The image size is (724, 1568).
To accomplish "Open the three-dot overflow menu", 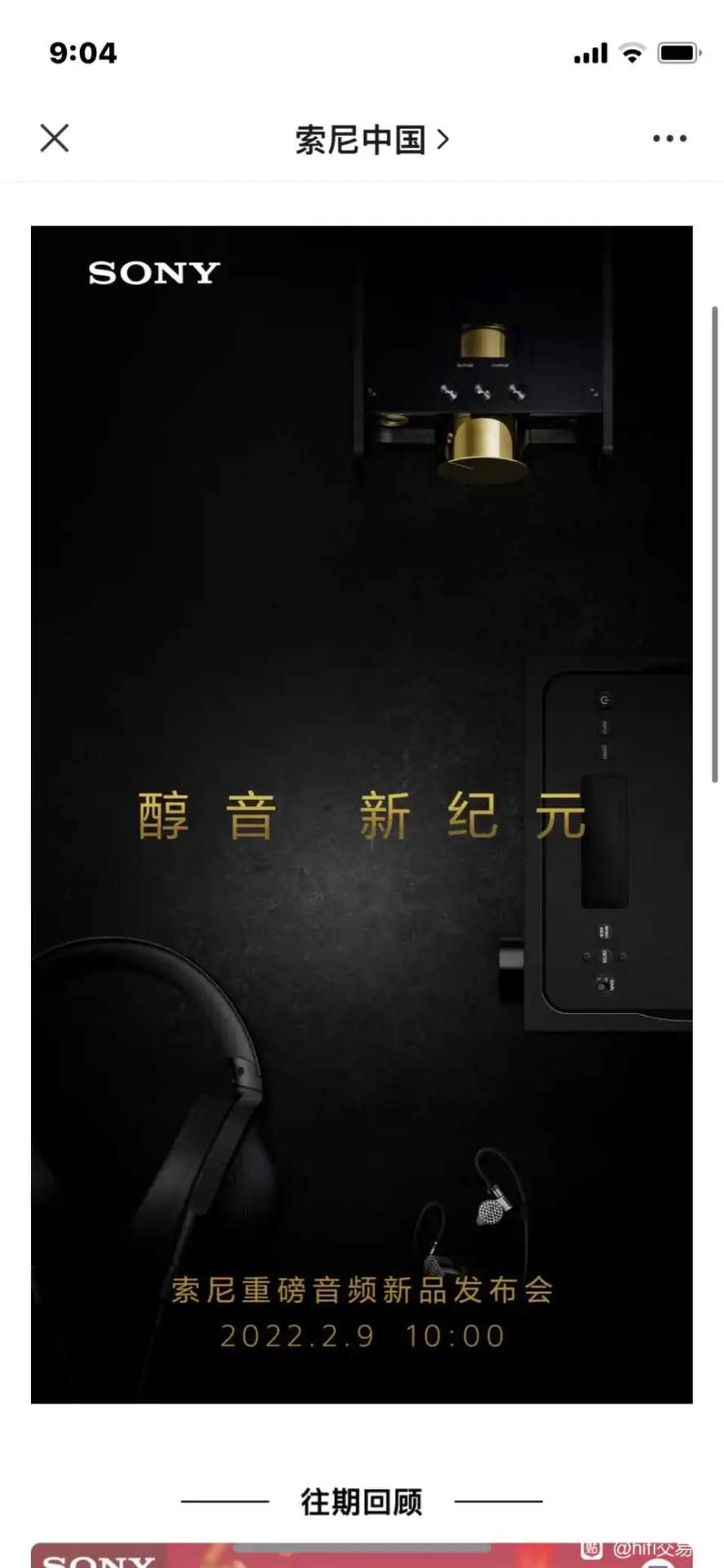I will tap(669, 139).
